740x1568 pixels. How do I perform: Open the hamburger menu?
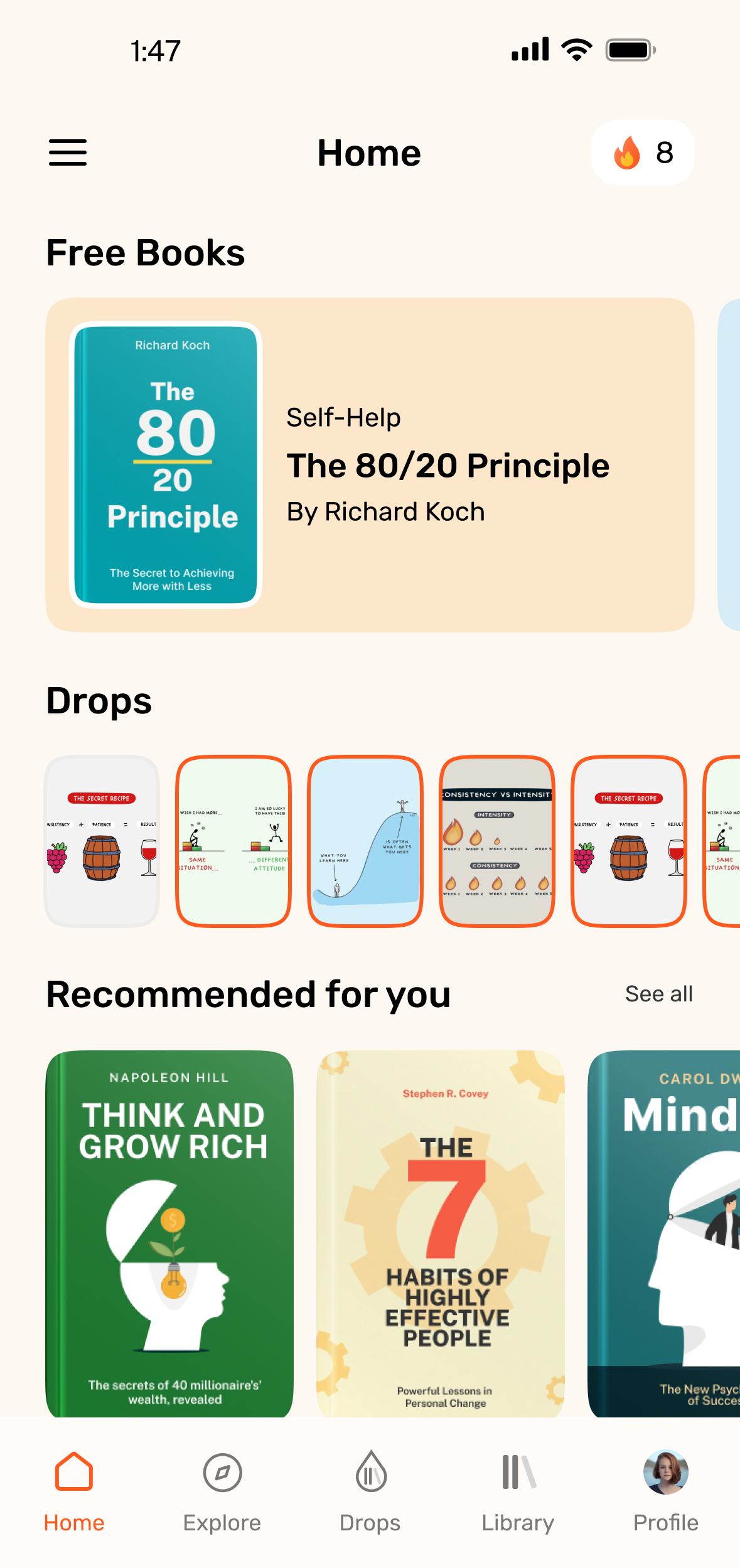click(68, 152)
